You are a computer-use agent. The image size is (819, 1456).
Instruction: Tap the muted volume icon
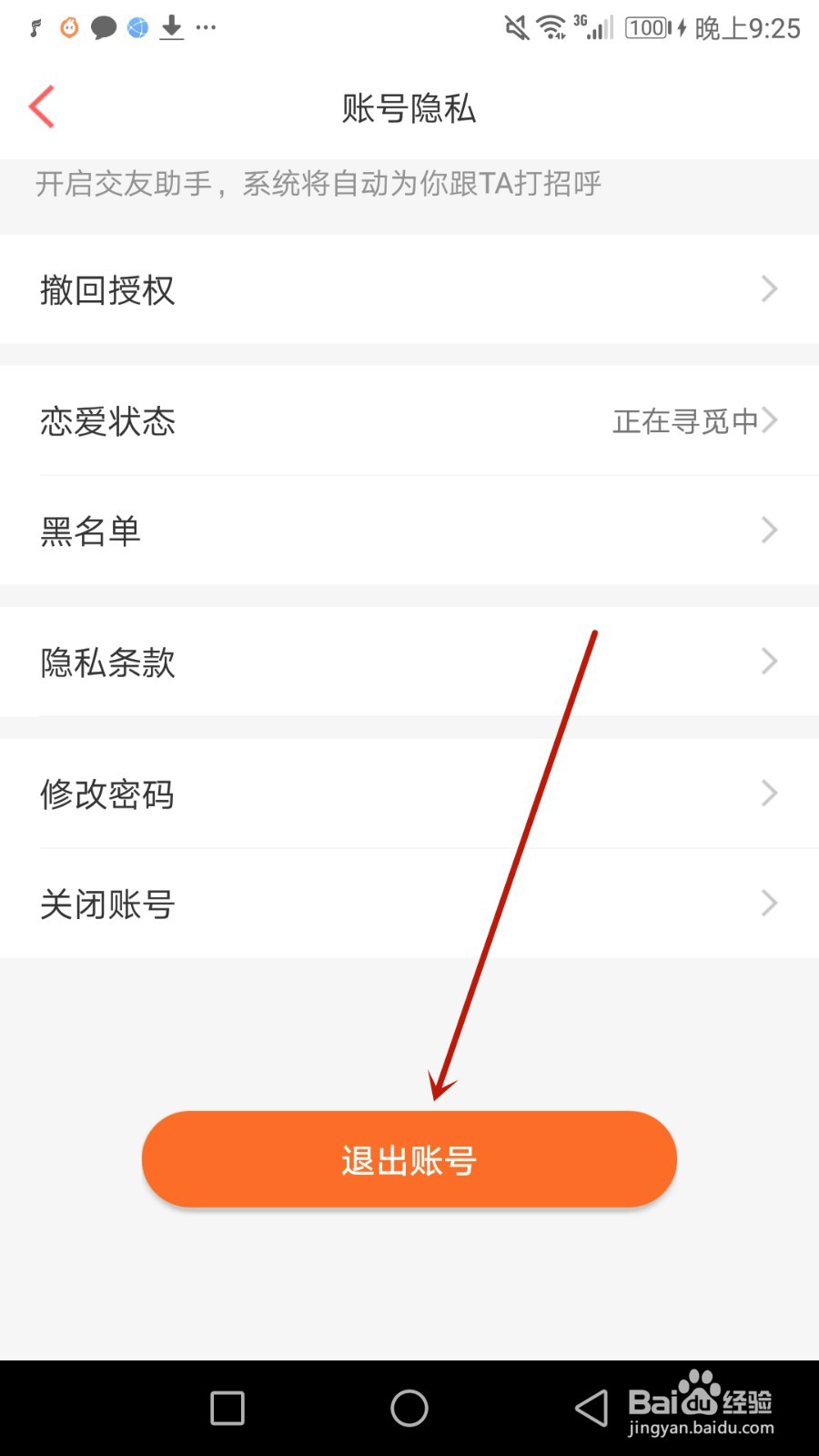516,27
